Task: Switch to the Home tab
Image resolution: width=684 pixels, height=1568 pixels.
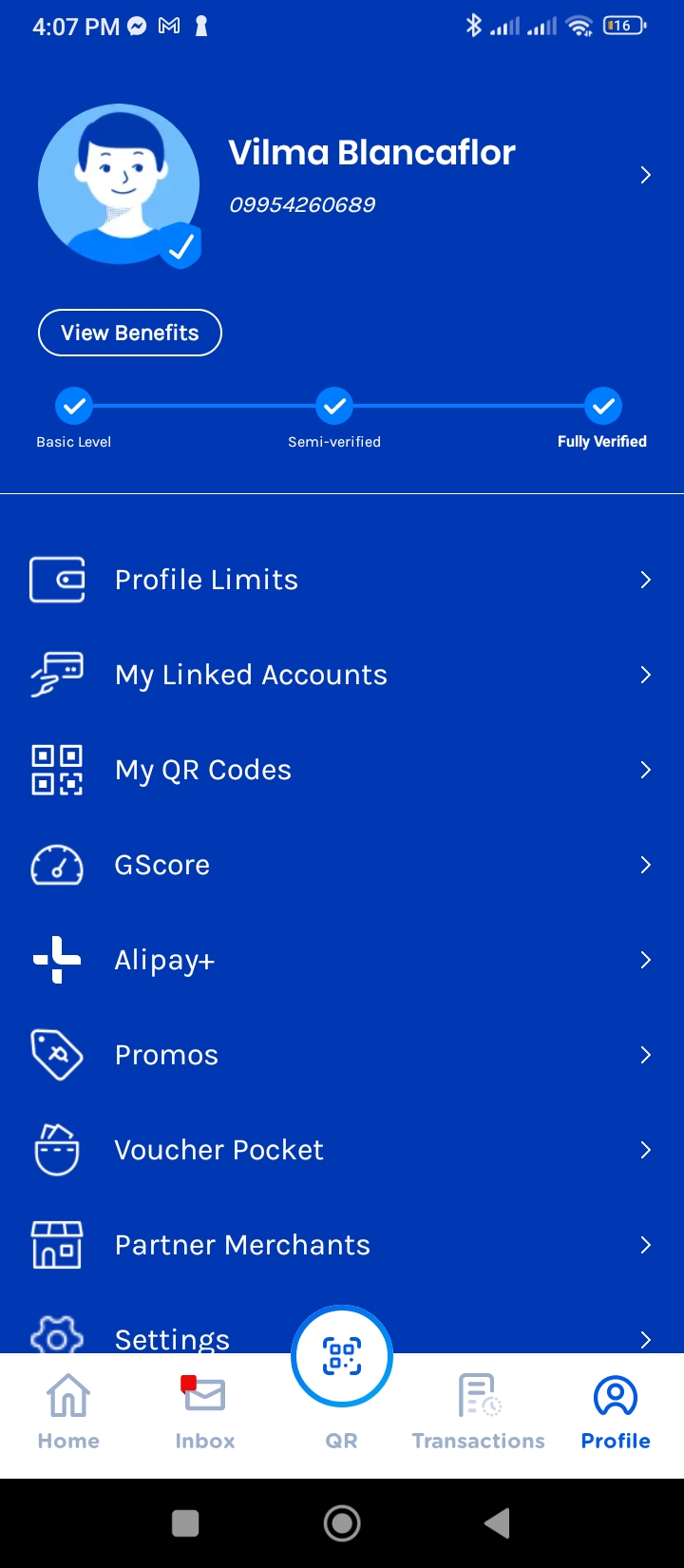Action: pos(68,1412)
